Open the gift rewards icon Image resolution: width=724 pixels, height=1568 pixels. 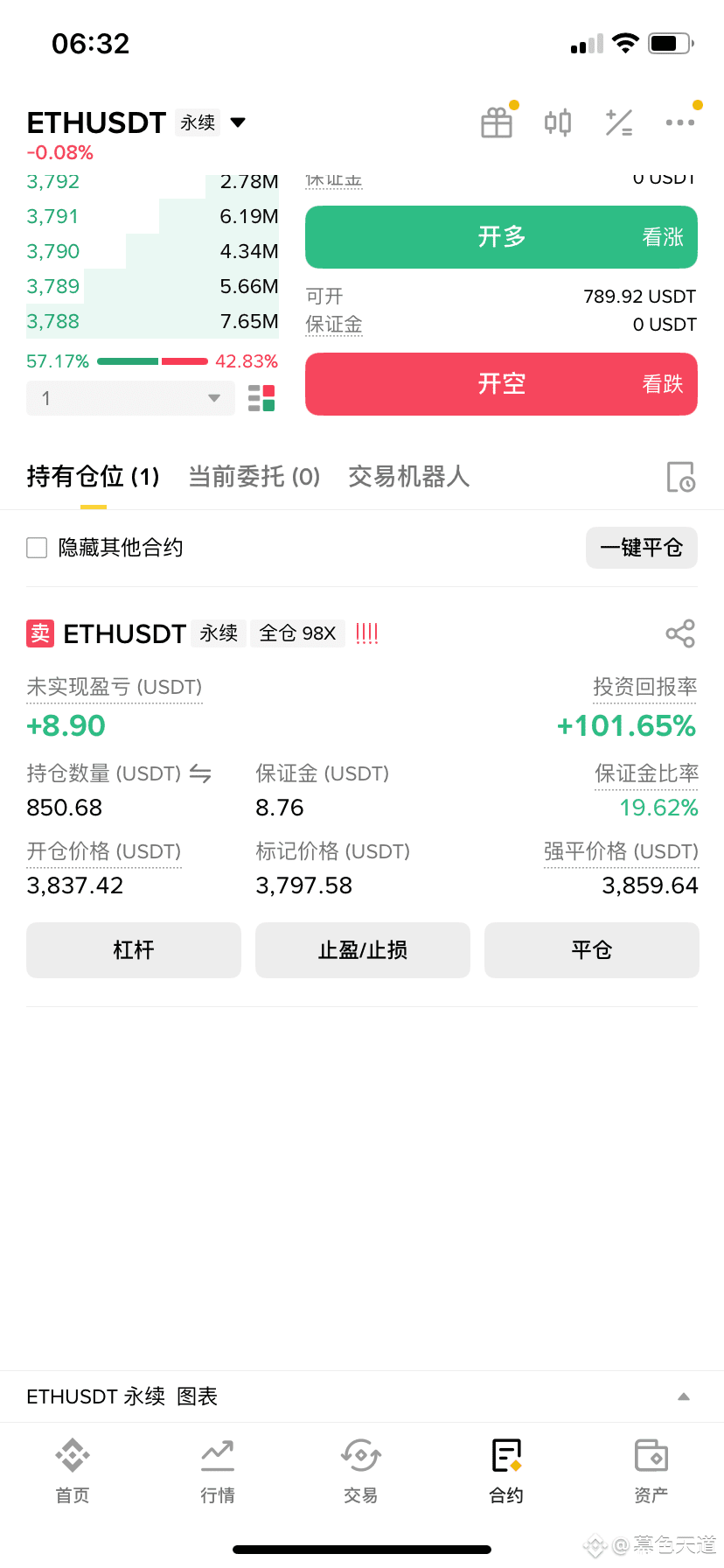497,122
